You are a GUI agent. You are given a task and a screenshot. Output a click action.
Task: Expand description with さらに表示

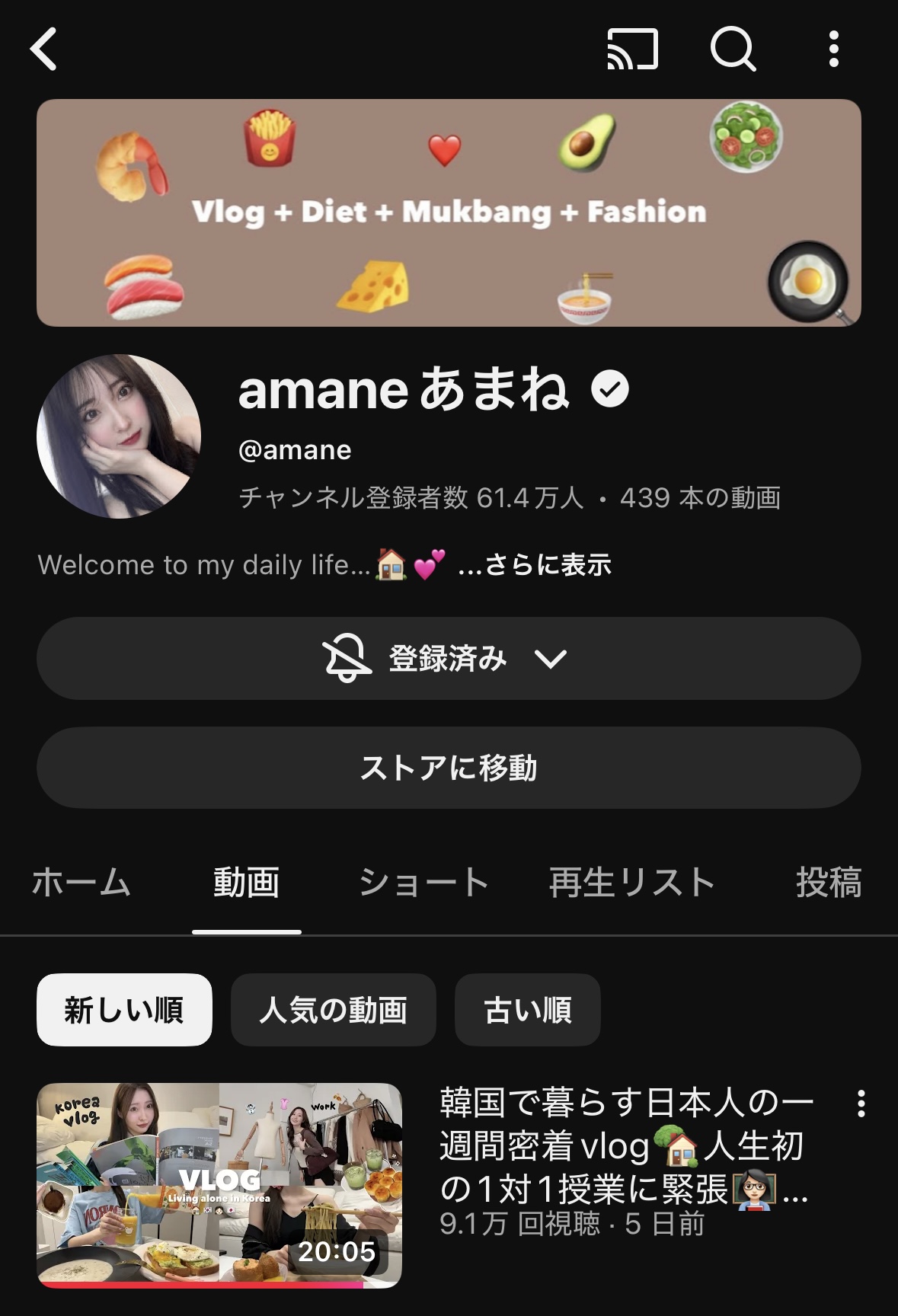535,565
